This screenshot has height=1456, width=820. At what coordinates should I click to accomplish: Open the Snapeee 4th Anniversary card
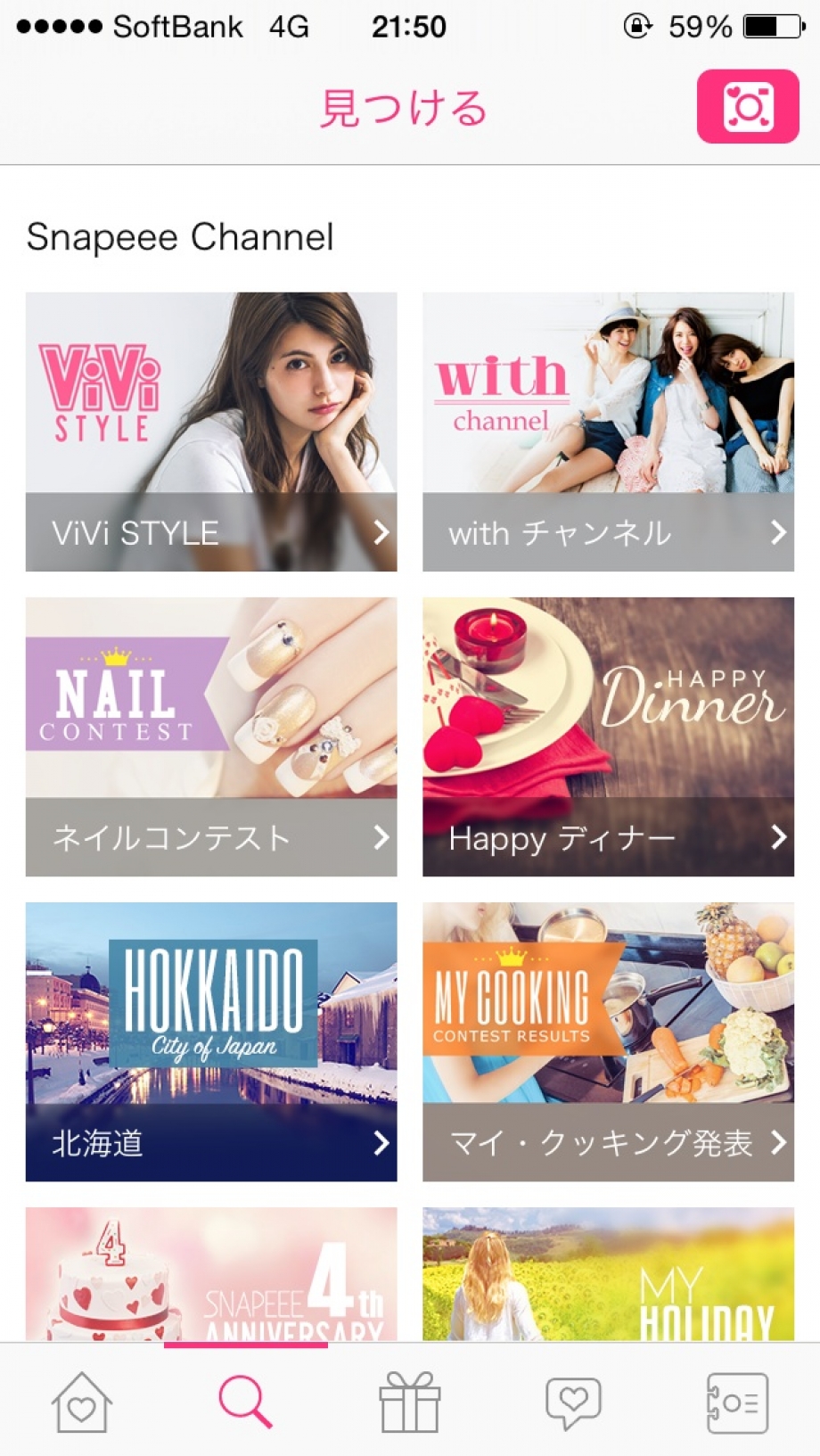pos(211,1273)
